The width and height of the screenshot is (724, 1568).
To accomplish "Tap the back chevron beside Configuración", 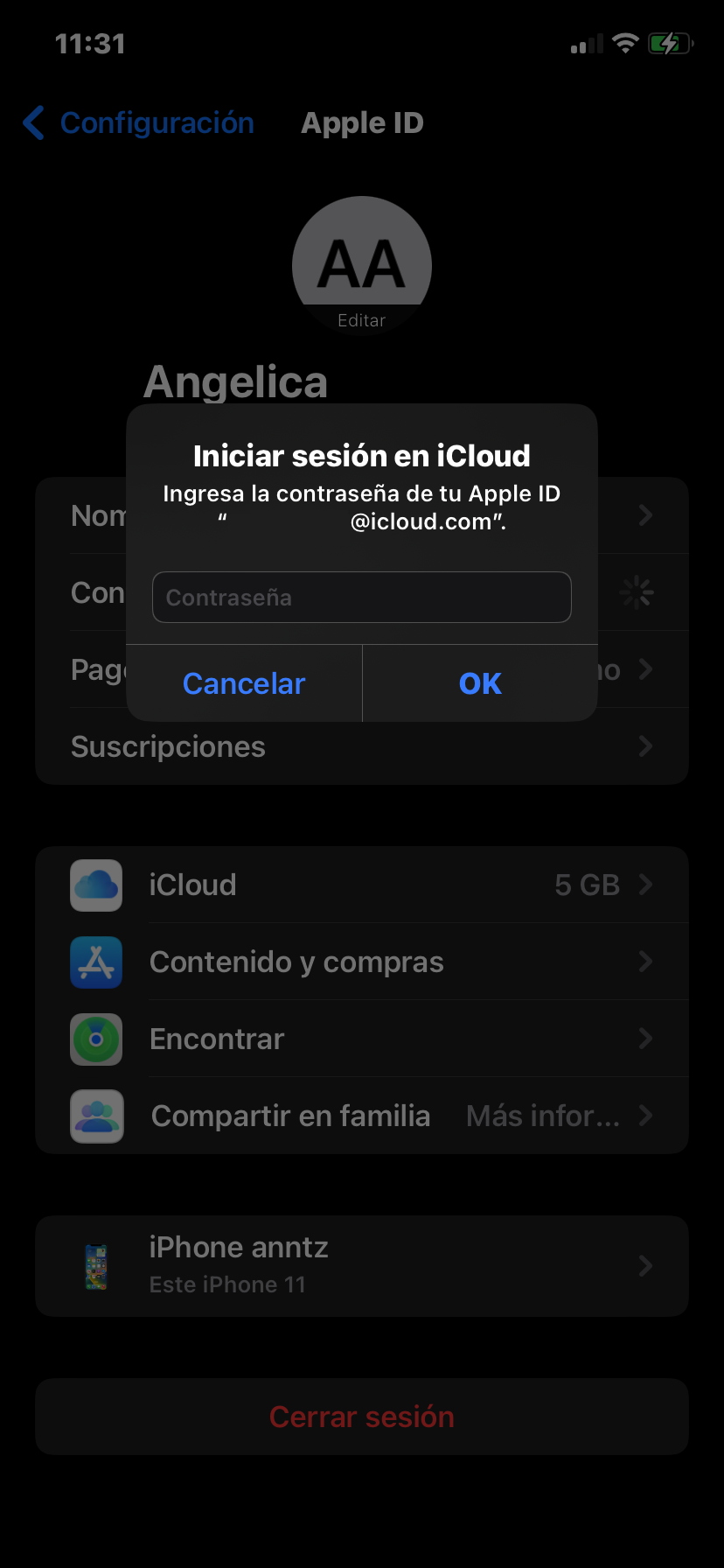I will (x=32, y=123).
